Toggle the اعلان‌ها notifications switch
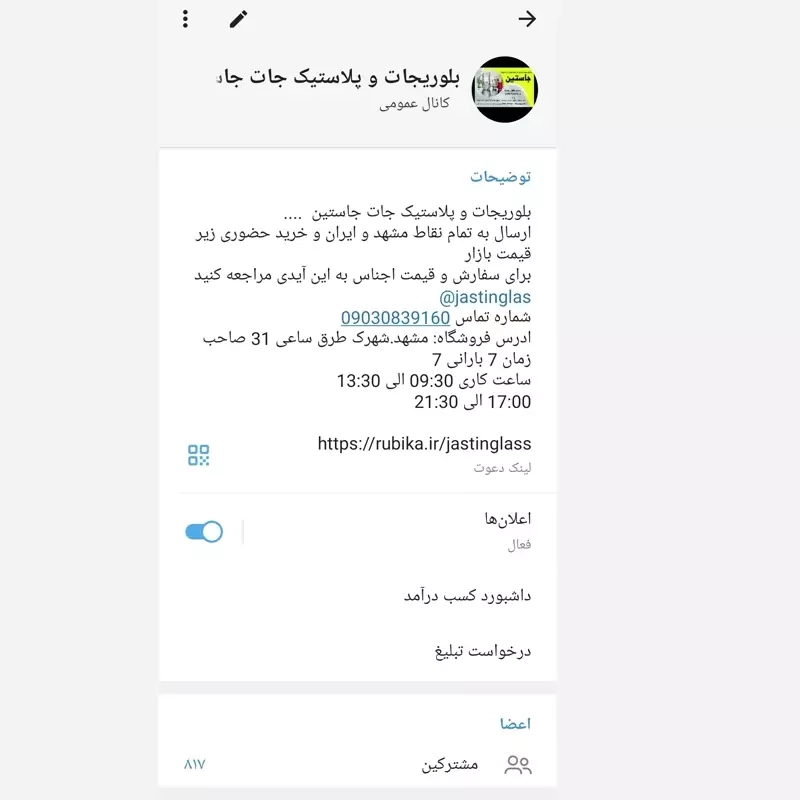Screen dimensions: 800x800 tap(204, 532)
